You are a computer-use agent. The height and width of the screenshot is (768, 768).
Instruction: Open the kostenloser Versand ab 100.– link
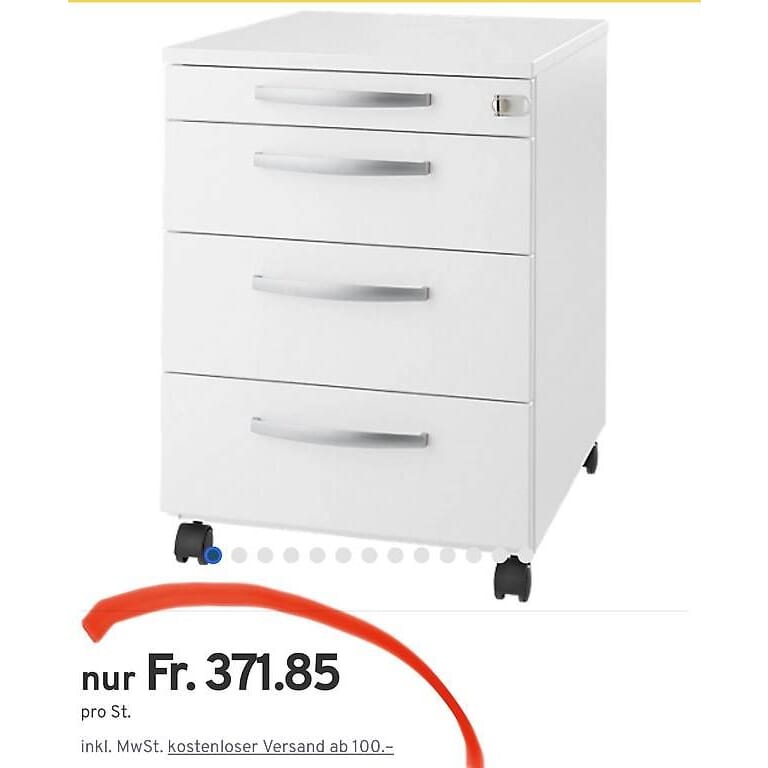pyautogui.click(x=281, y=747)
